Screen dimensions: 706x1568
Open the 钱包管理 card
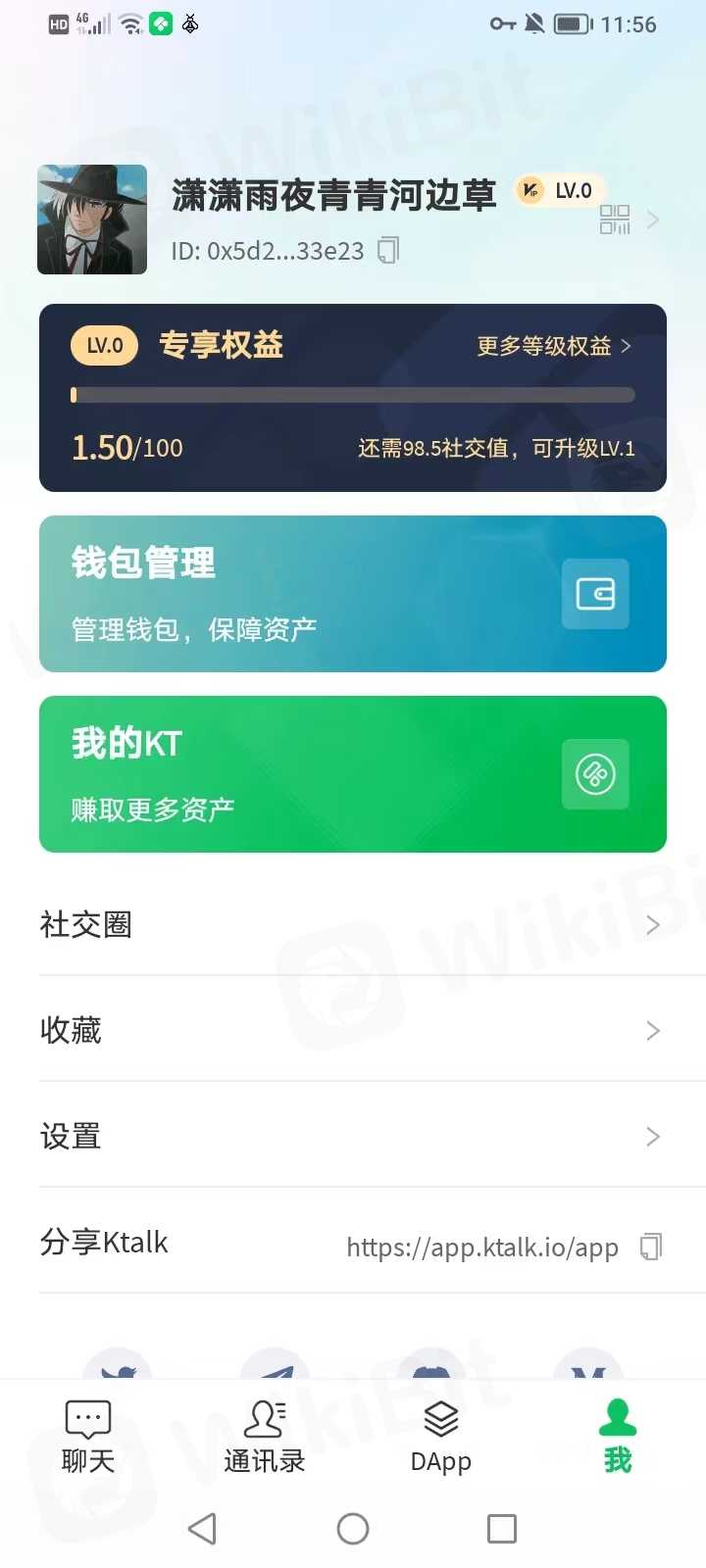353,594
